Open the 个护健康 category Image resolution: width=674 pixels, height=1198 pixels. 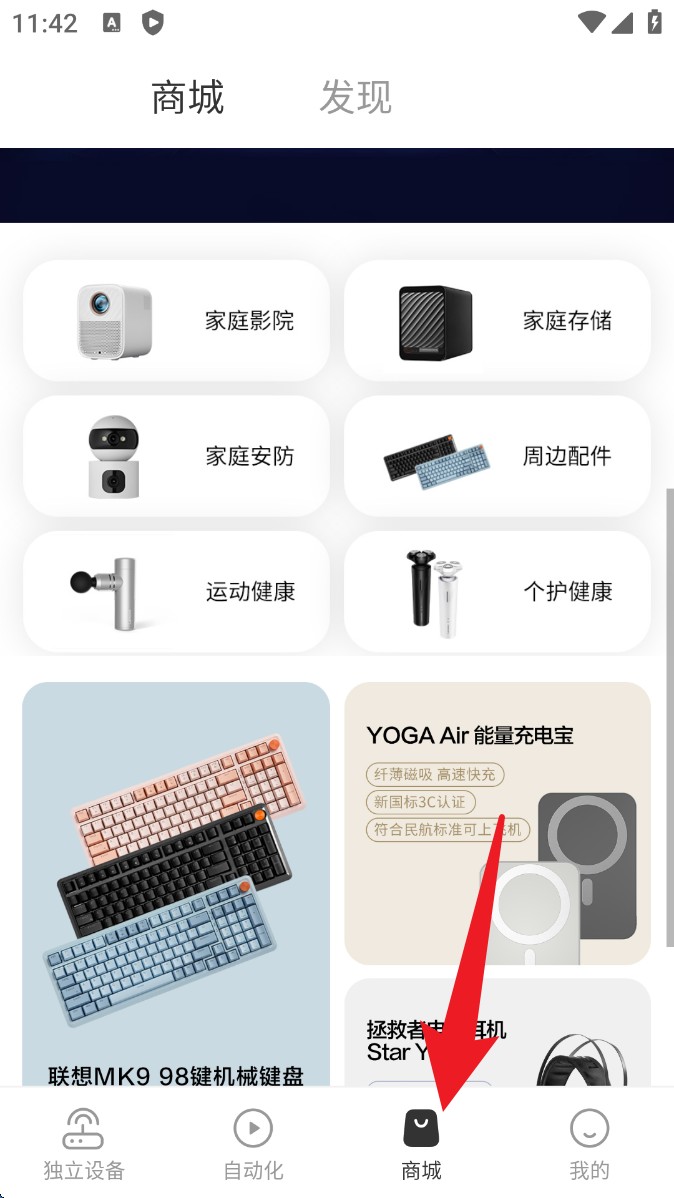pos(497,591)
